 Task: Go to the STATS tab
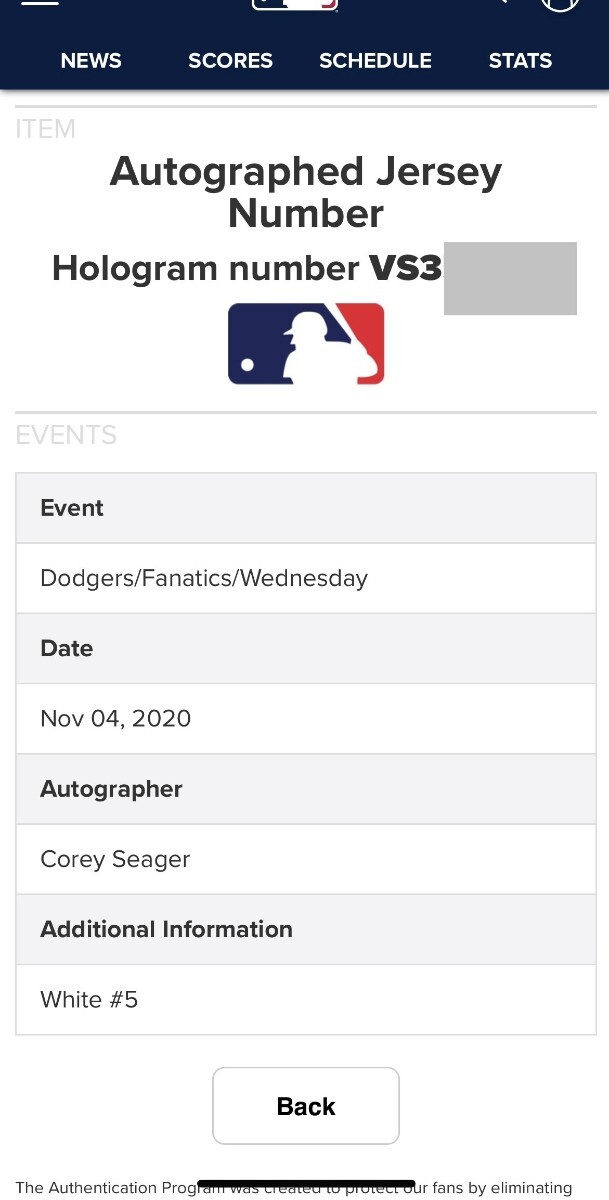(x=520, y=61)
